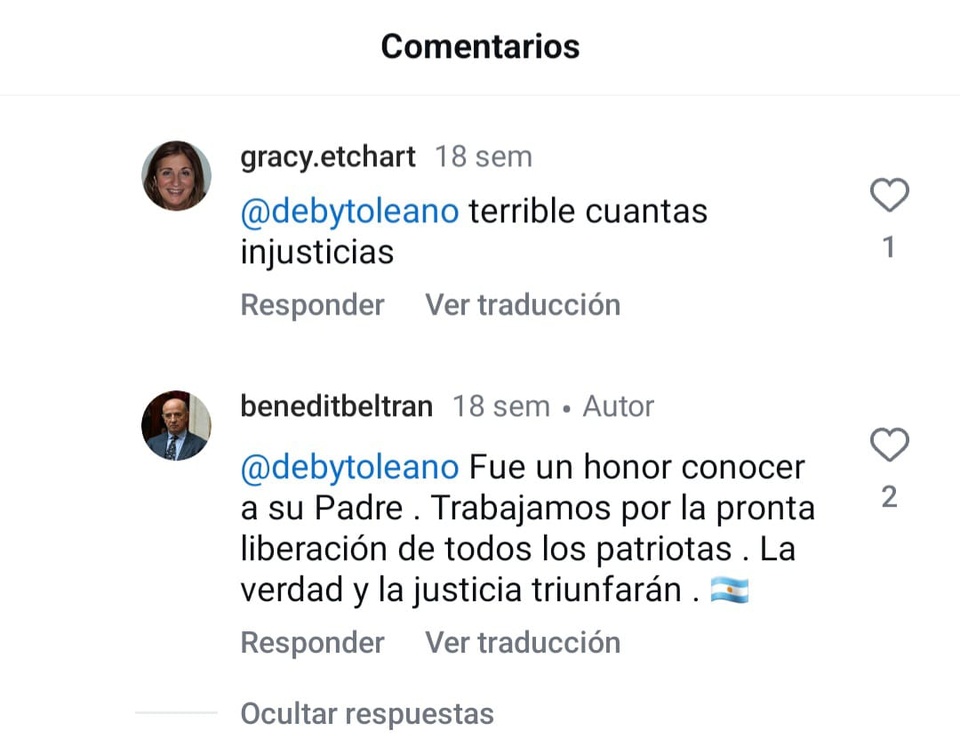Open beneditbeltran's profile picture
This screenshot has height=755, width=960.
tap(176, 425)
